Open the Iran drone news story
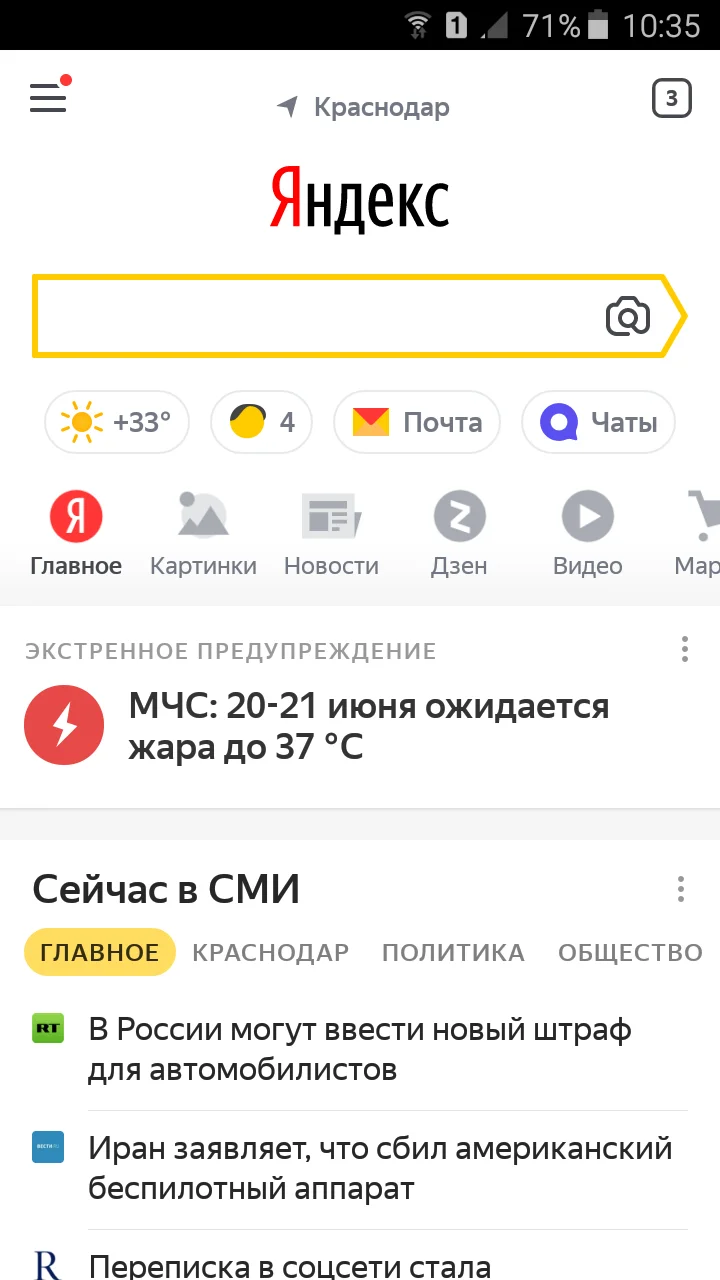 (x=380, y=1167)
